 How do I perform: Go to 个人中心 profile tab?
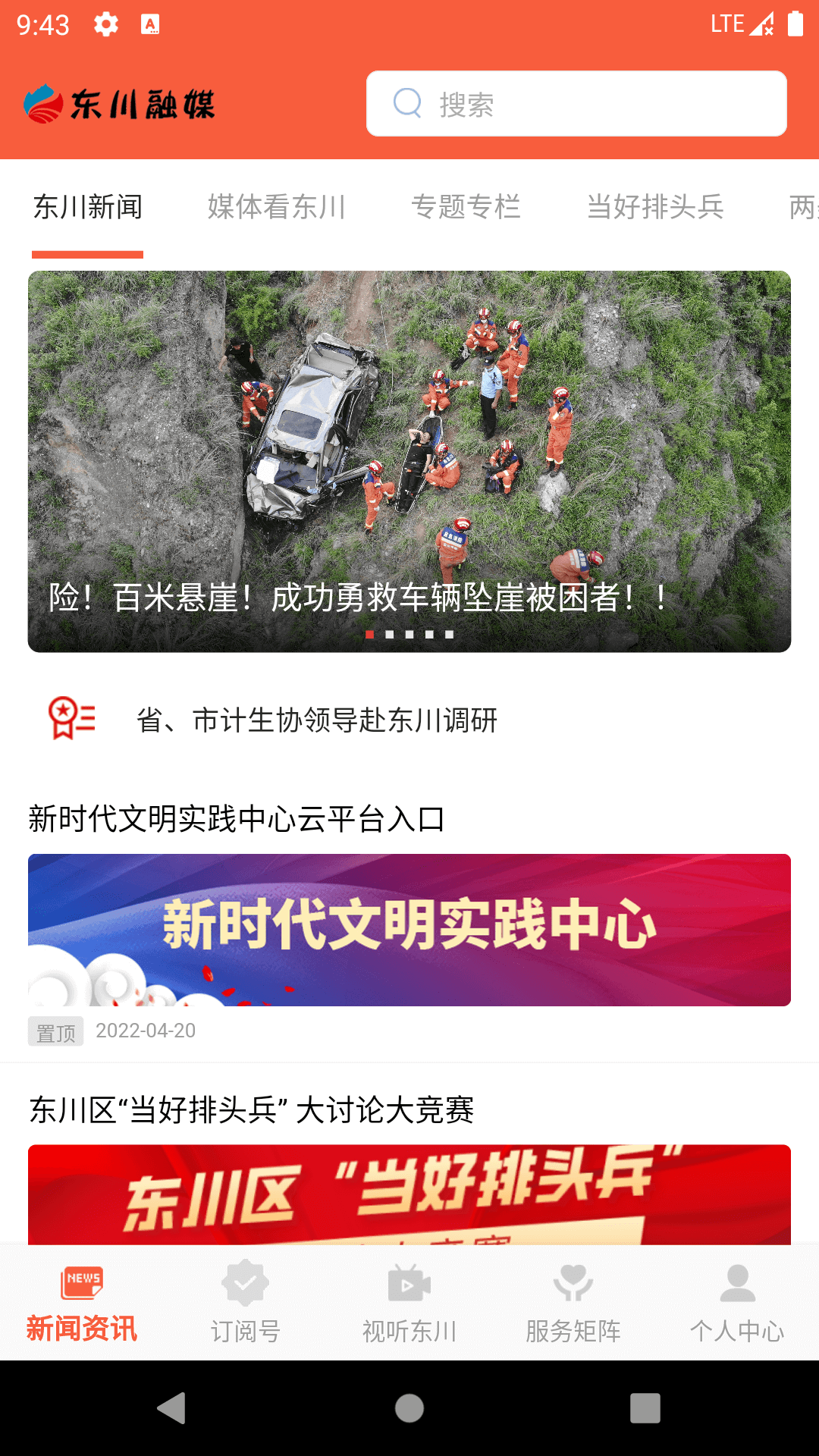737,1301
